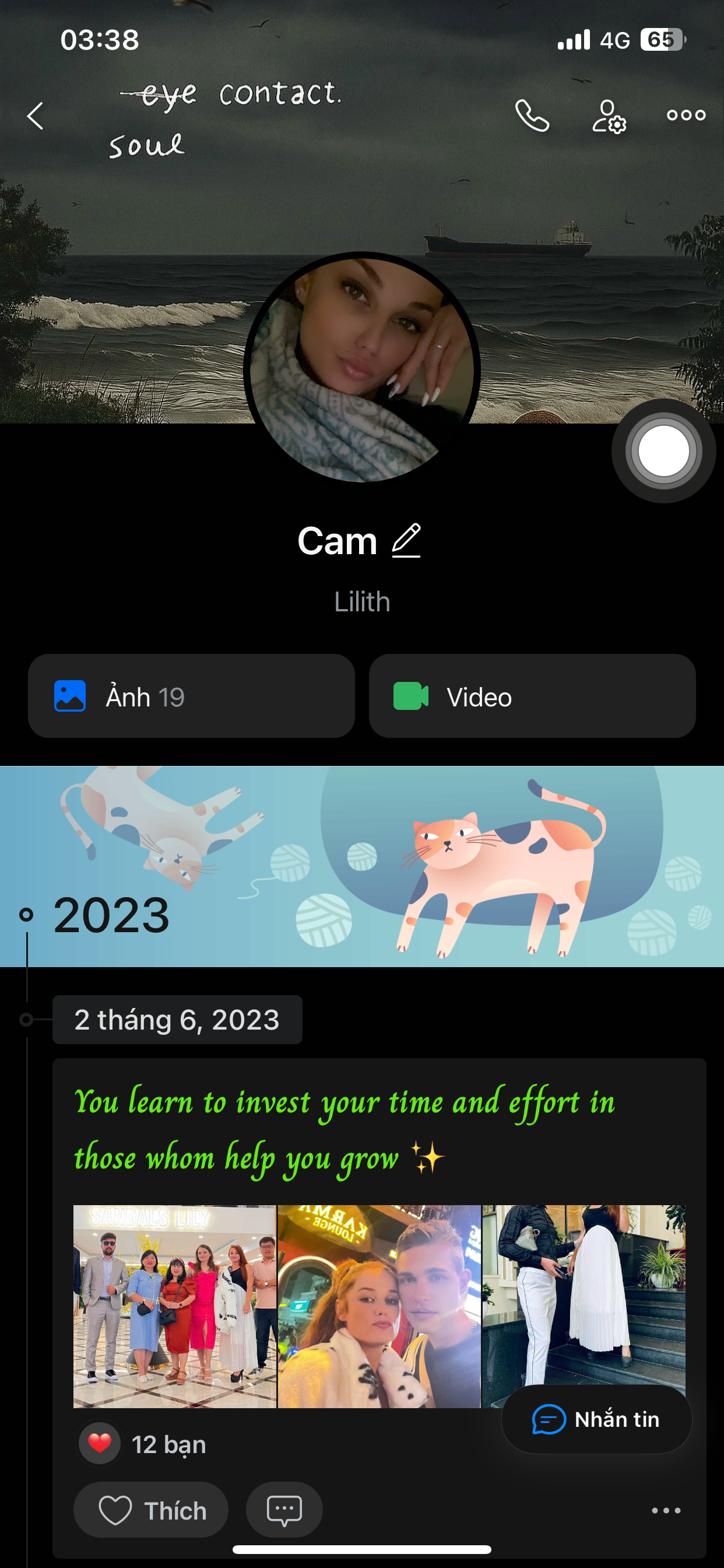
Task: Go back using the top-left arrow
Action: coord(36,116)
